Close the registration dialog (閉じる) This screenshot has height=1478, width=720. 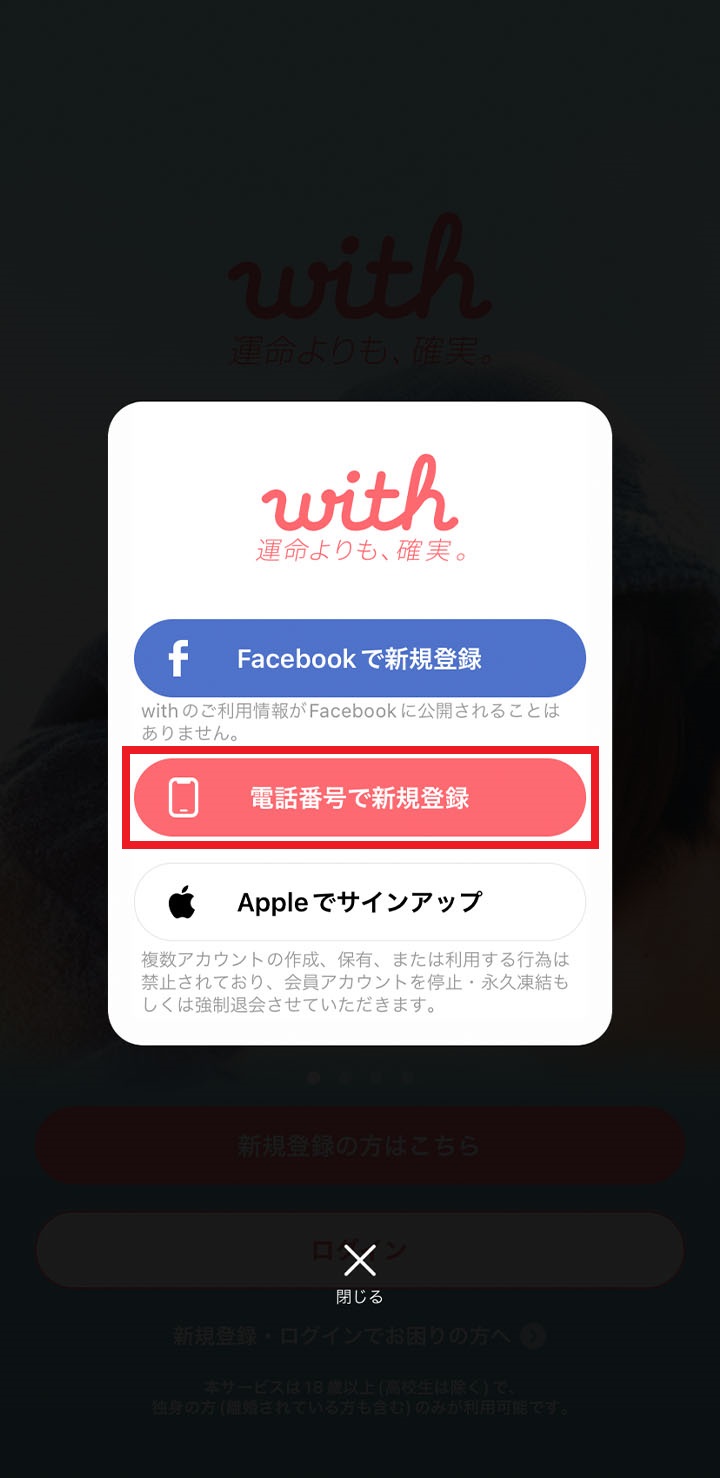[x=359, y=1265]
